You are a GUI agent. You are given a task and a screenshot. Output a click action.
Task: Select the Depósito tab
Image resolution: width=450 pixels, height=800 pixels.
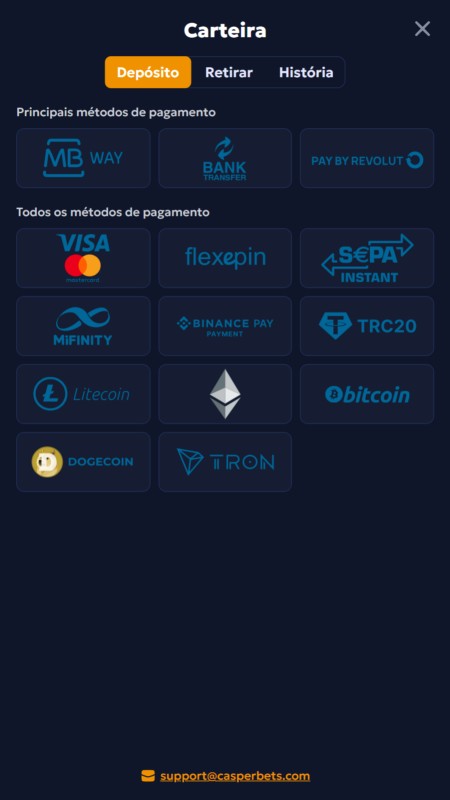(x=148, y=72)
